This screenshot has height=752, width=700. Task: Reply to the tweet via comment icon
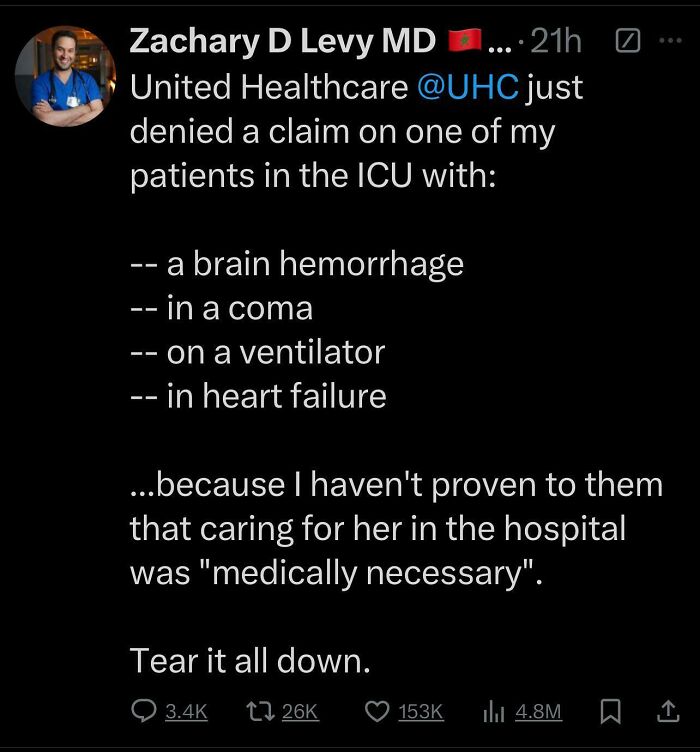[x=144, y=711]
